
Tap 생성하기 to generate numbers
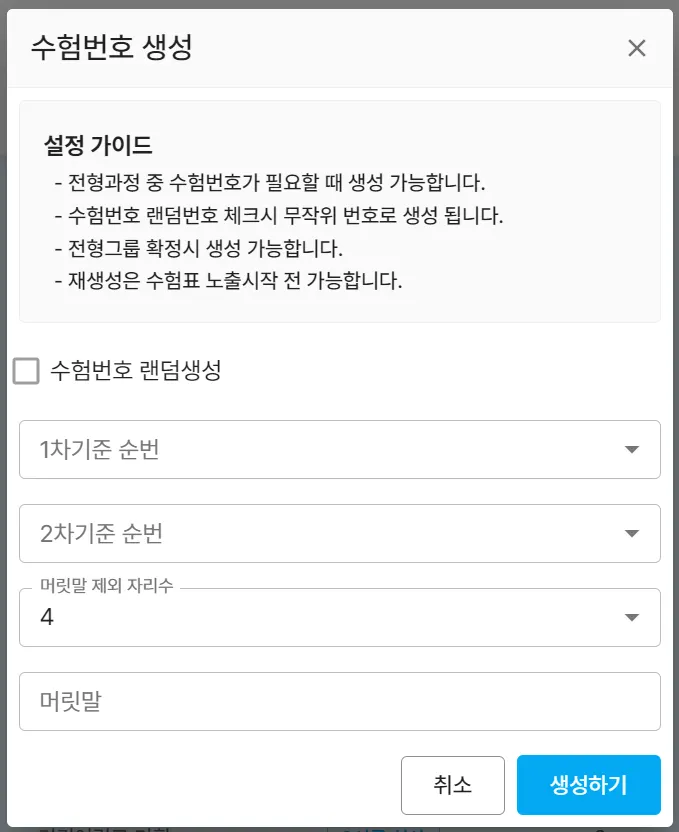(x=588, y=785)
